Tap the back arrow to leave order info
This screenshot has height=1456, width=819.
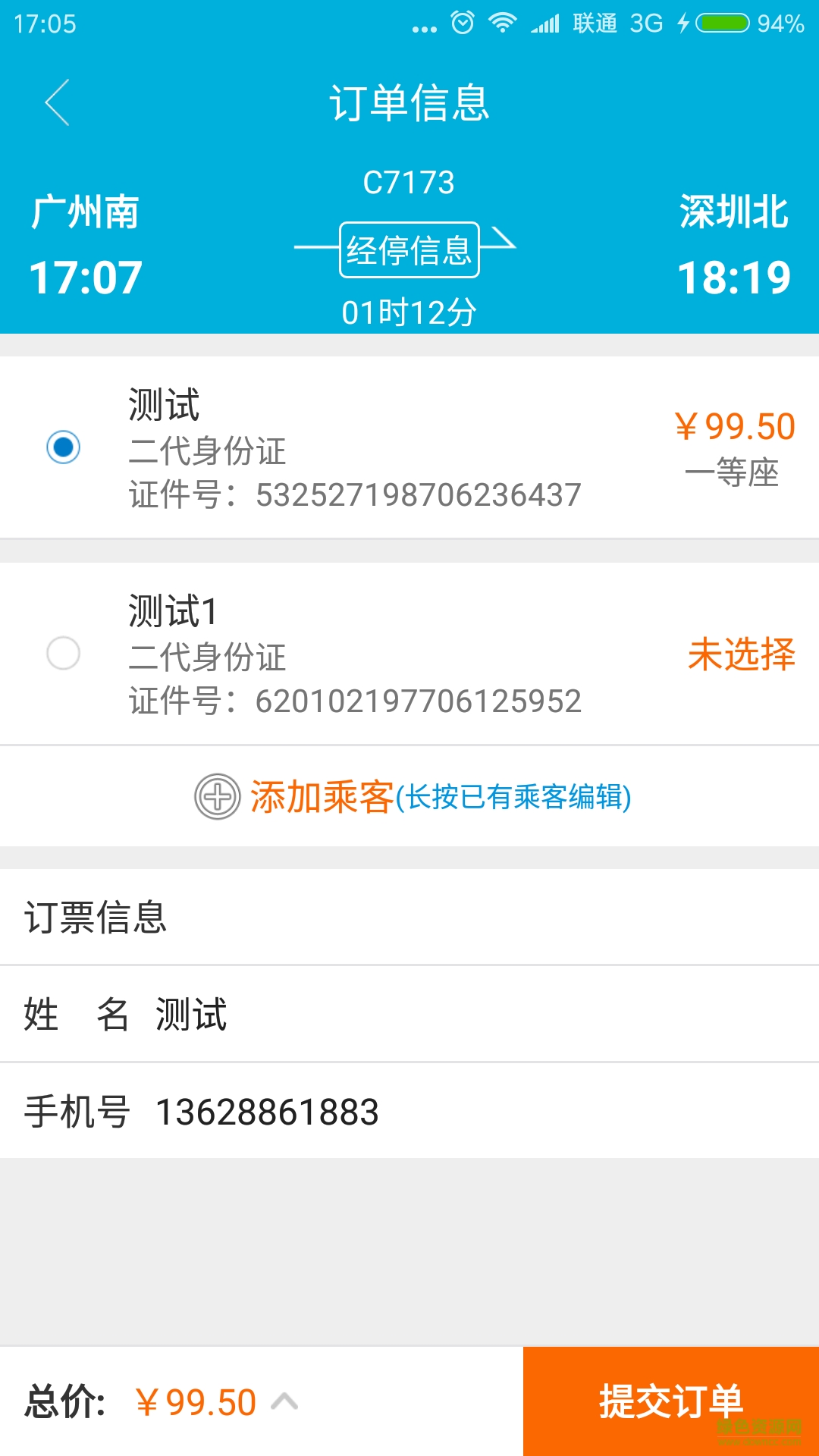click(57, 102)
